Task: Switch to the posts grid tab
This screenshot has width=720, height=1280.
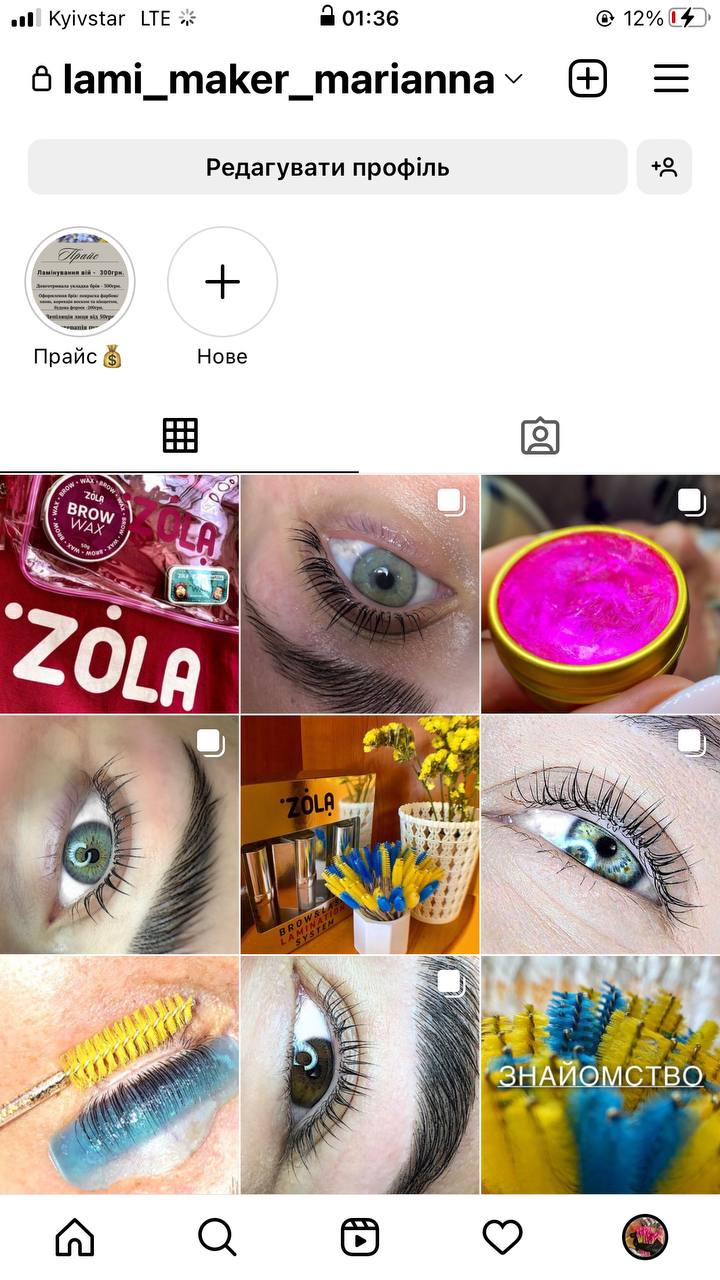Action: 180,436
